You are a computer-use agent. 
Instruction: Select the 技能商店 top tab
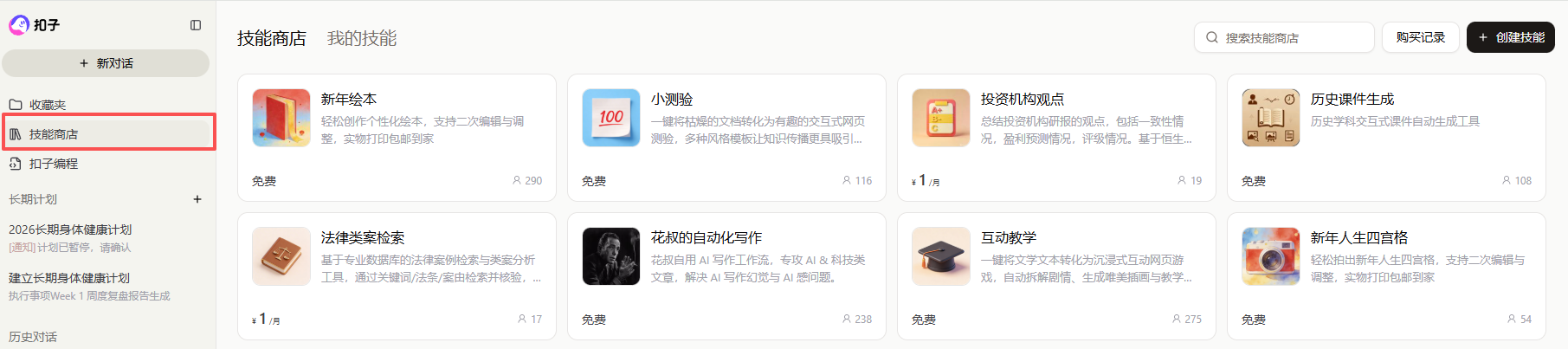tap(272, 38)
